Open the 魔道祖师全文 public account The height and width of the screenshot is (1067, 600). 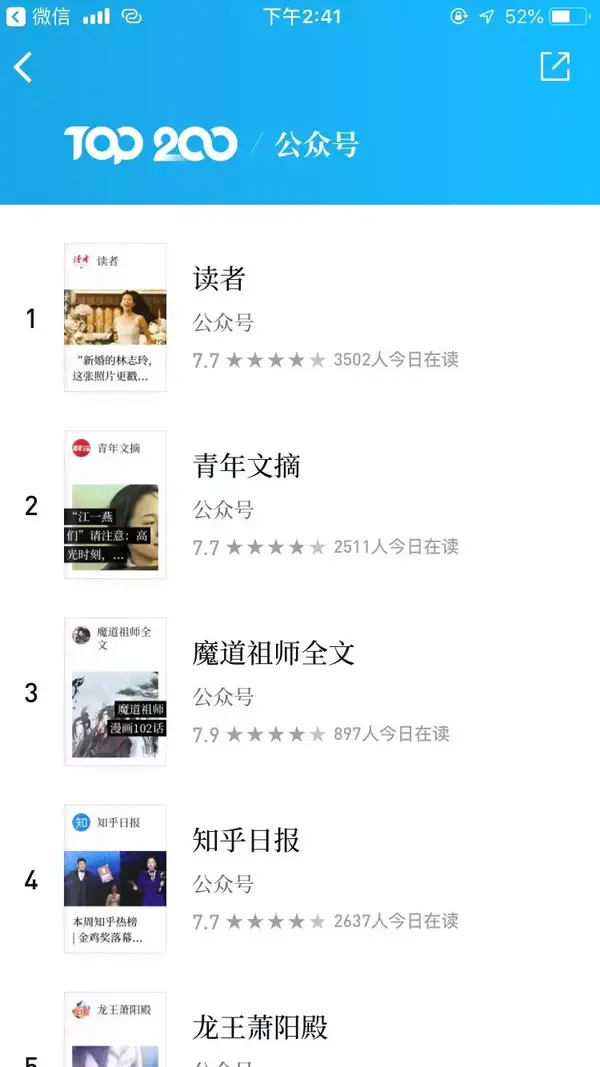[x=300, y=692]
